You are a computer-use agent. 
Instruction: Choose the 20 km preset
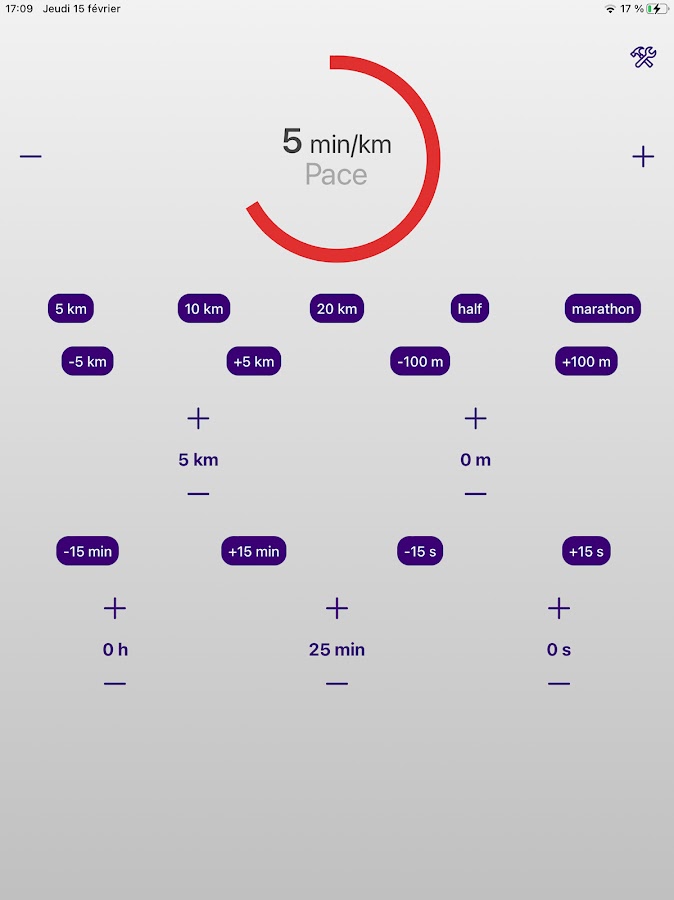[x=337, y=309]
